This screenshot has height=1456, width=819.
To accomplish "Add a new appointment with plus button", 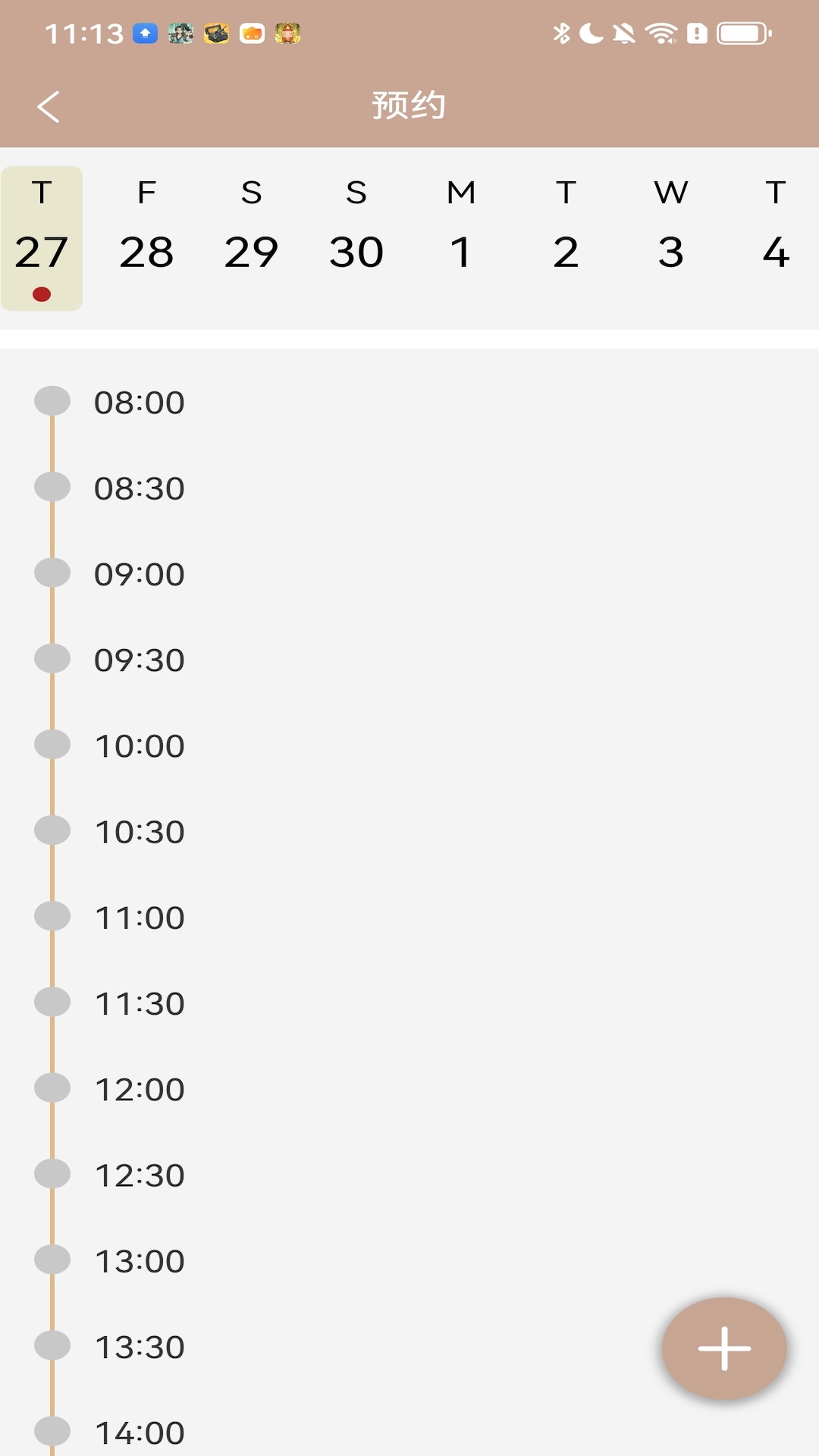I will point(724,1348).
